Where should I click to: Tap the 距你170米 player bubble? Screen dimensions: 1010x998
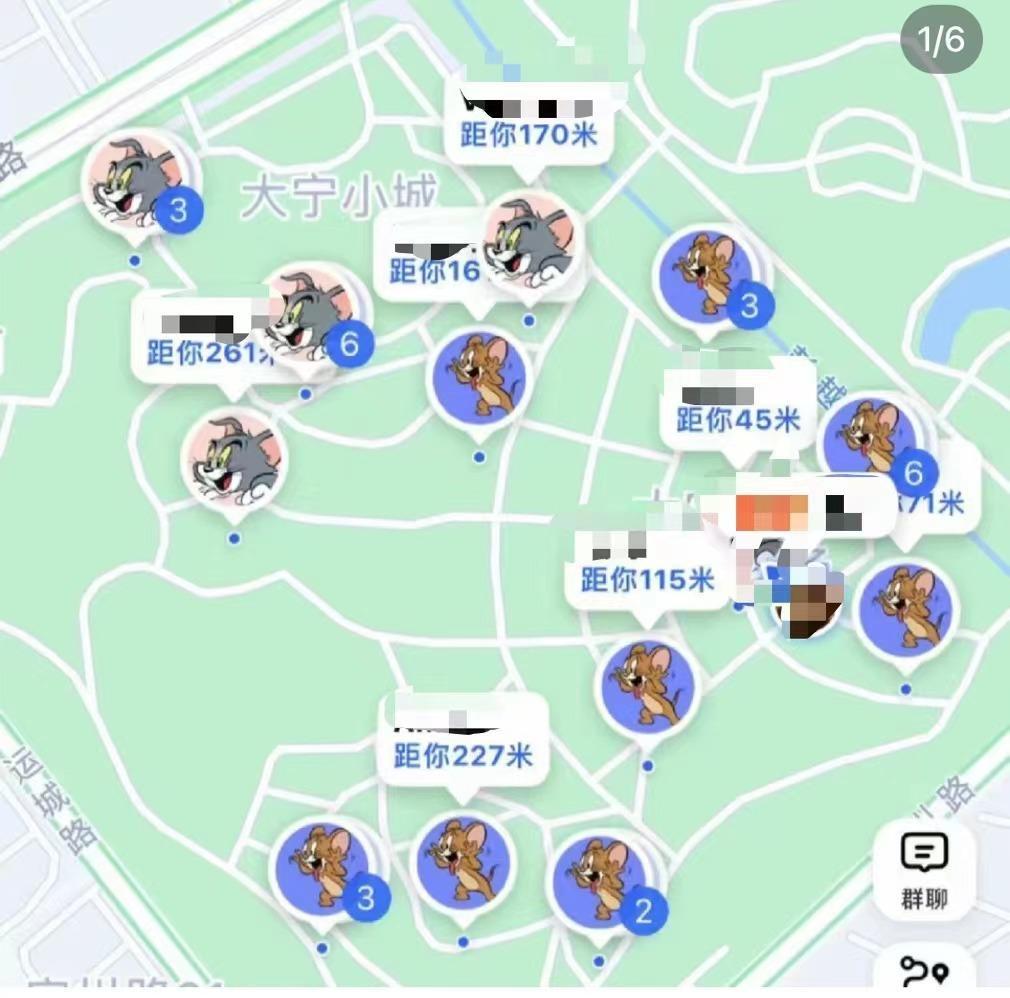tap(527, 124)
